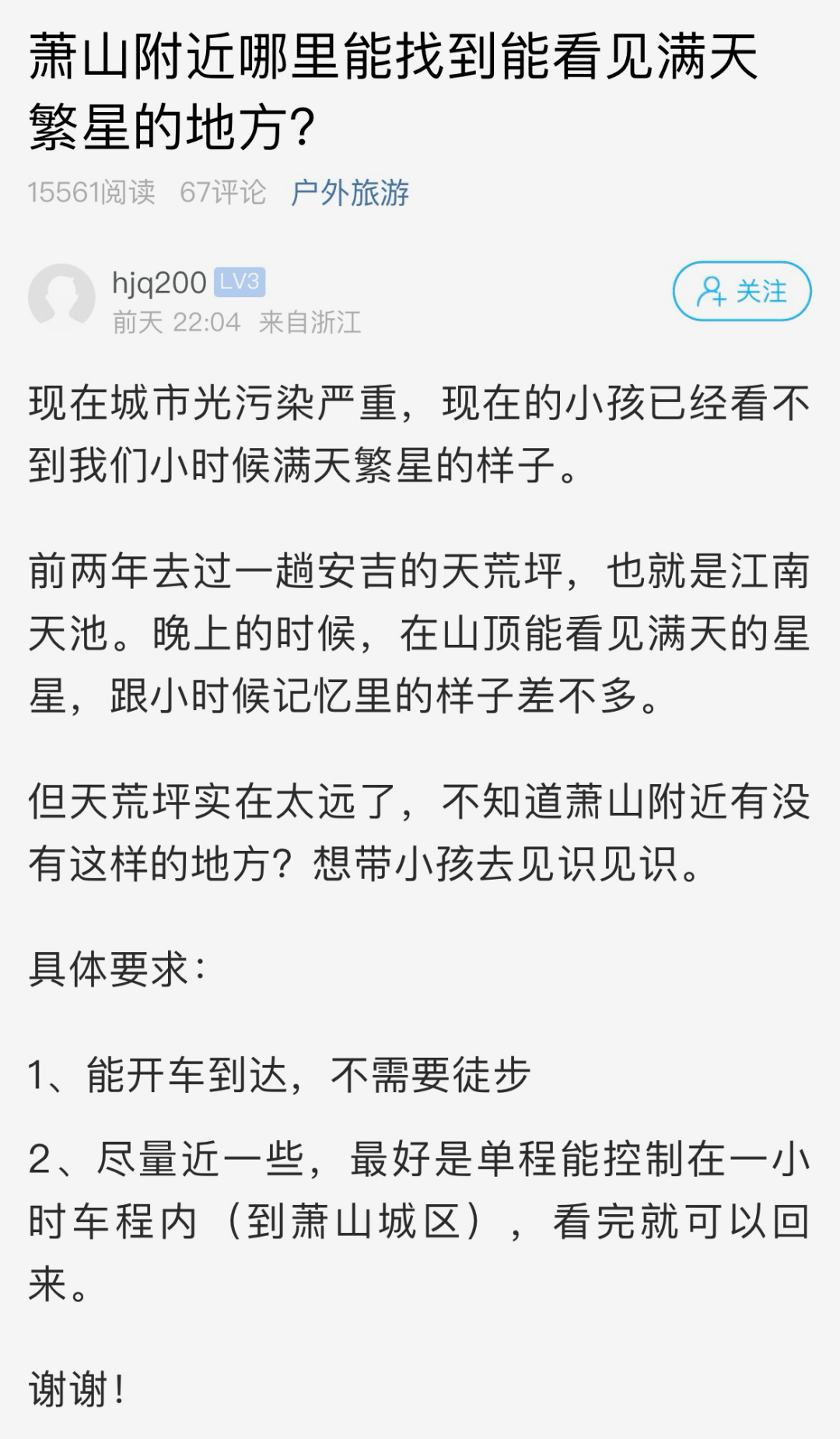Follow user hjq200 with 关注 button
This screenshot has width=840, height=1439.
(741, 292)
